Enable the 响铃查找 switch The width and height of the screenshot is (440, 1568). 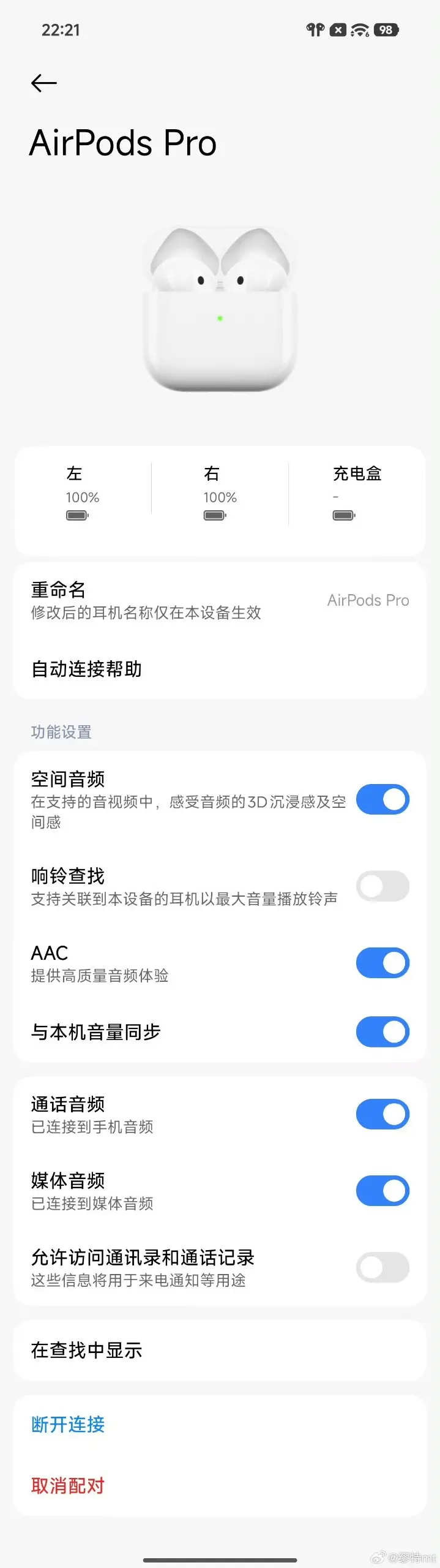(382, 886)
